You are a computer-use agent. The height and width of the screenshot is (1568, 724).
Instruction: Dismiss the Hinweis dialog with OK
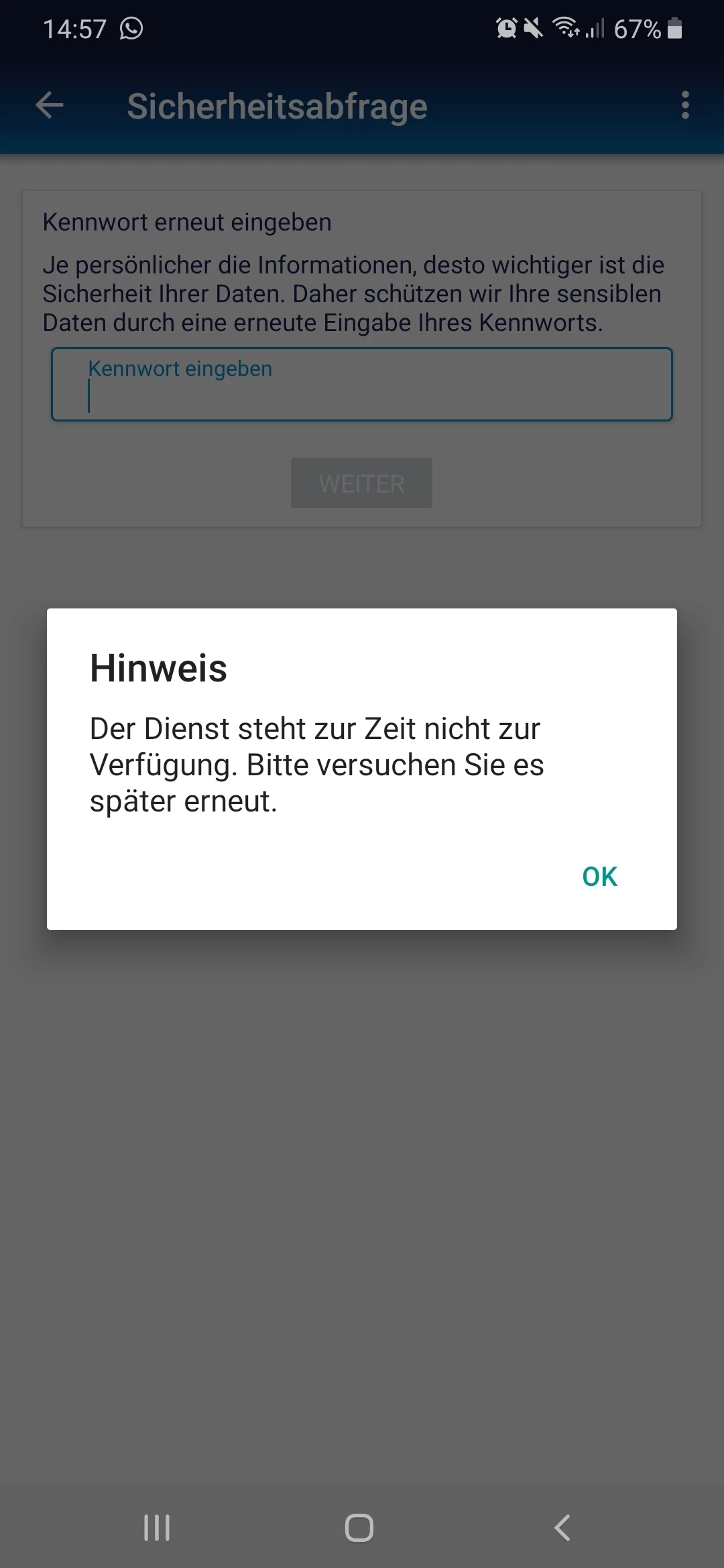599,876
